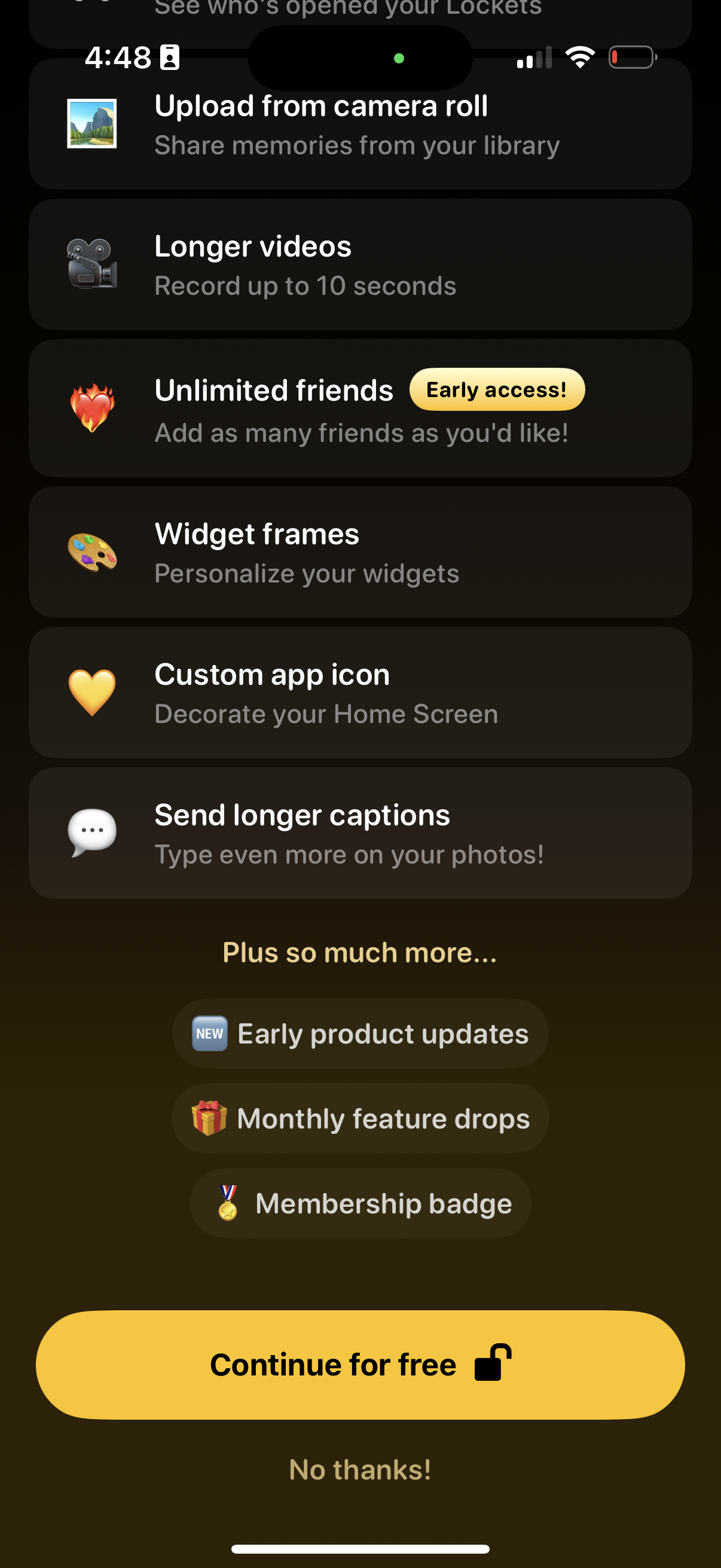Tap the Membership badge chip

[x=360, y=1203]
